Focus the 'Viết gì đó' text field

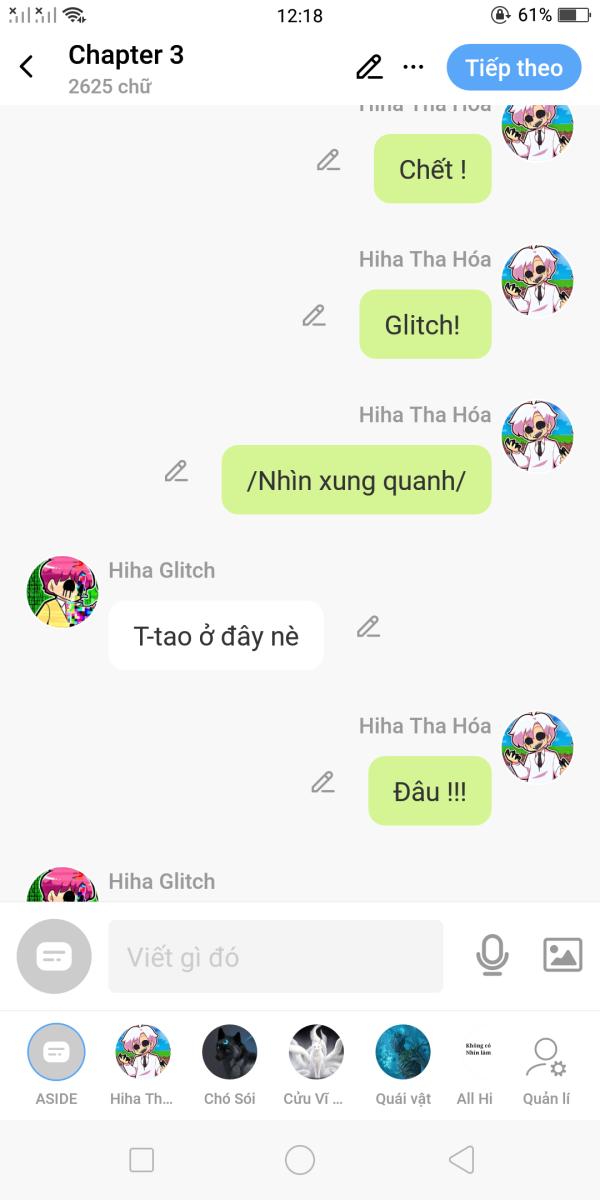pos(275,957)
